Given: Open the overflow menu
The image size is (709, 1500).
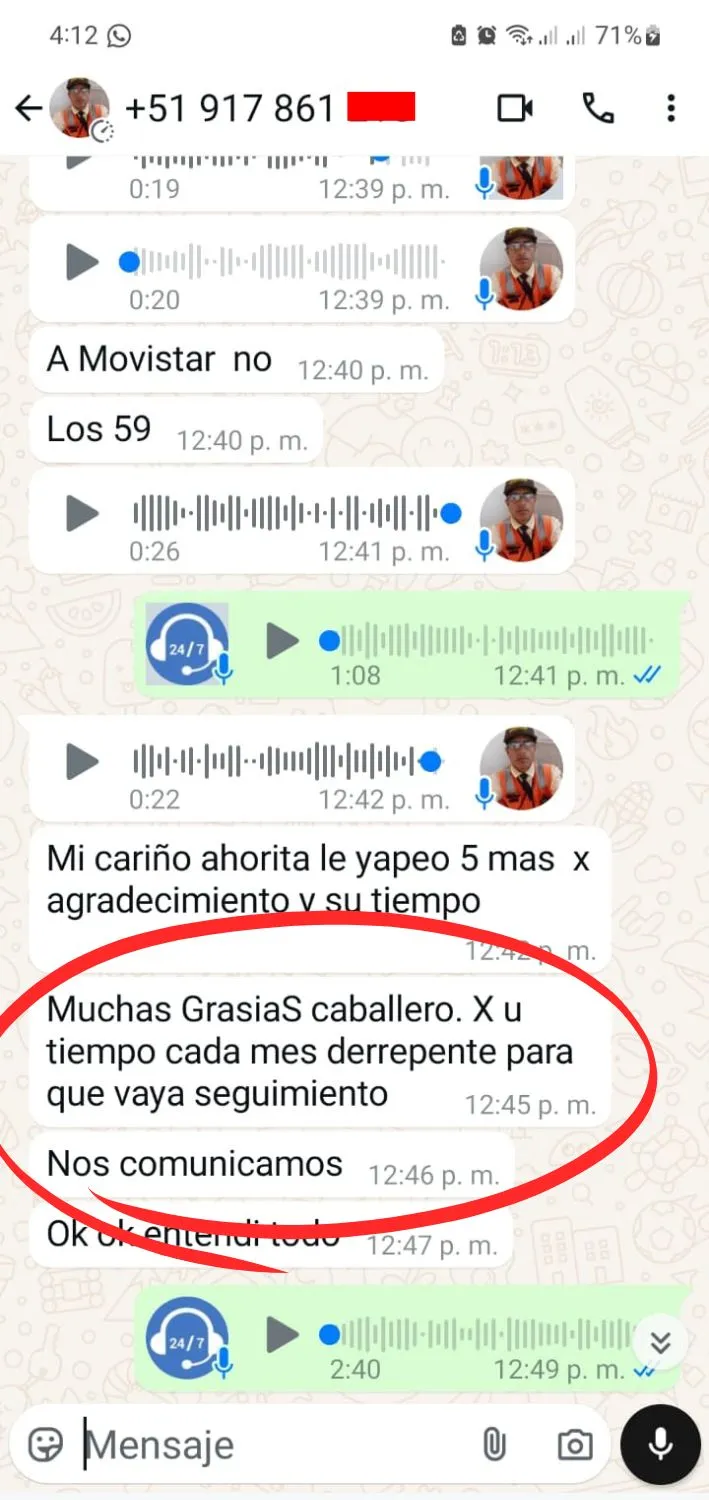Looking at the screenshot, I should (x=671, y=108).
